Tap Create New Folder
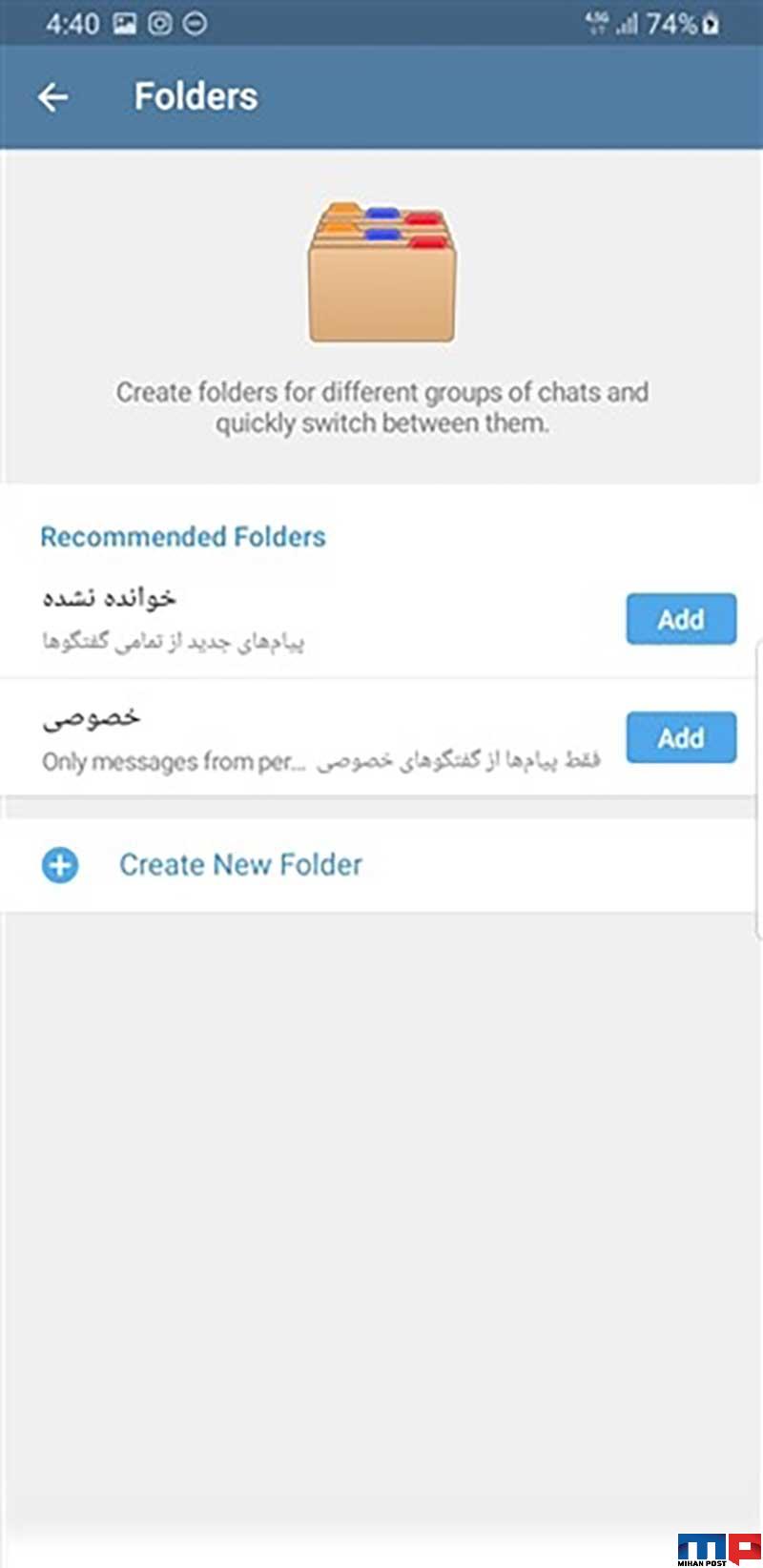 pyautogui.click(x=381, y=865)
